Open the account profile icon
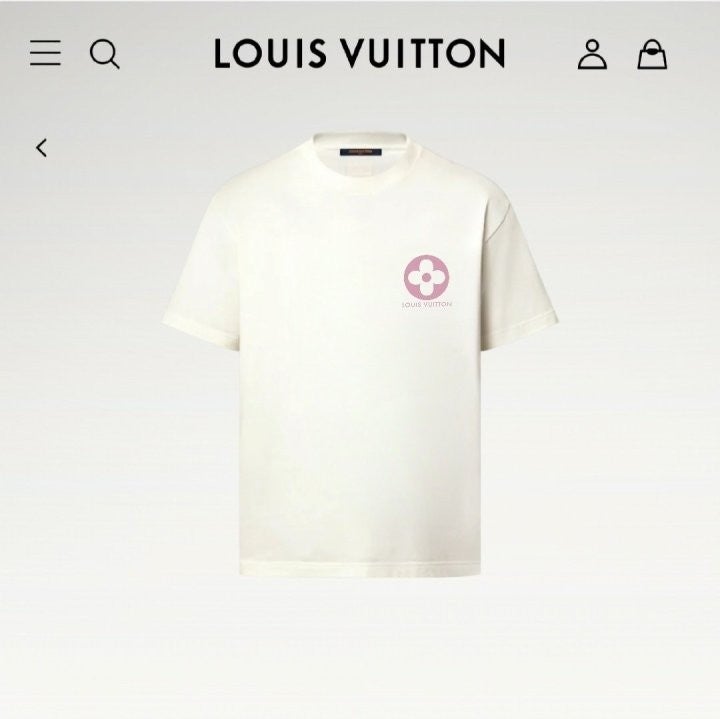The image size is (720, 719). pos(592,54)
